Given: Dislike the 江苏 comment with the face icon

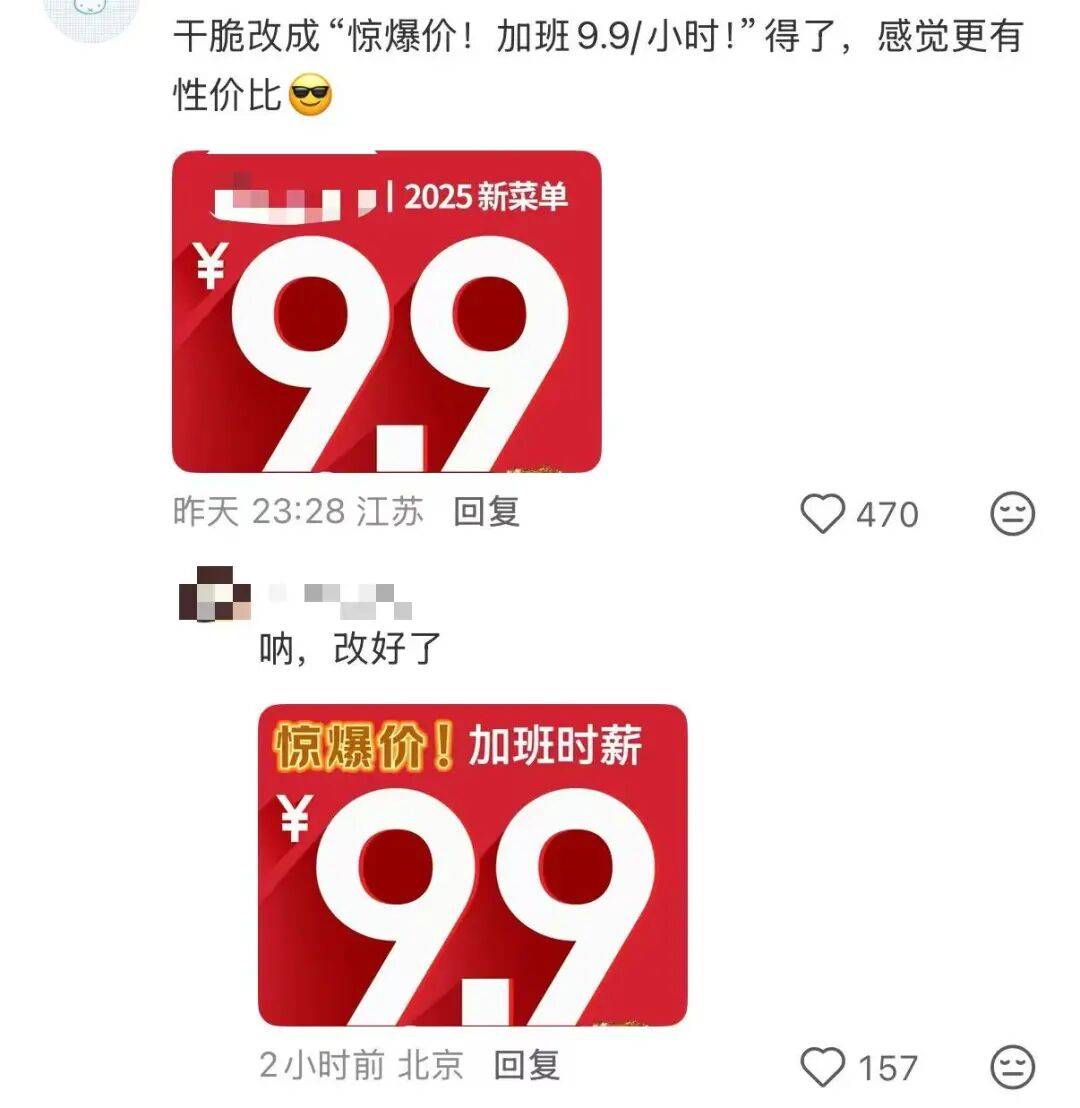Looking at the screenshot, I should pyautogui.click(x=1011, y=514).
